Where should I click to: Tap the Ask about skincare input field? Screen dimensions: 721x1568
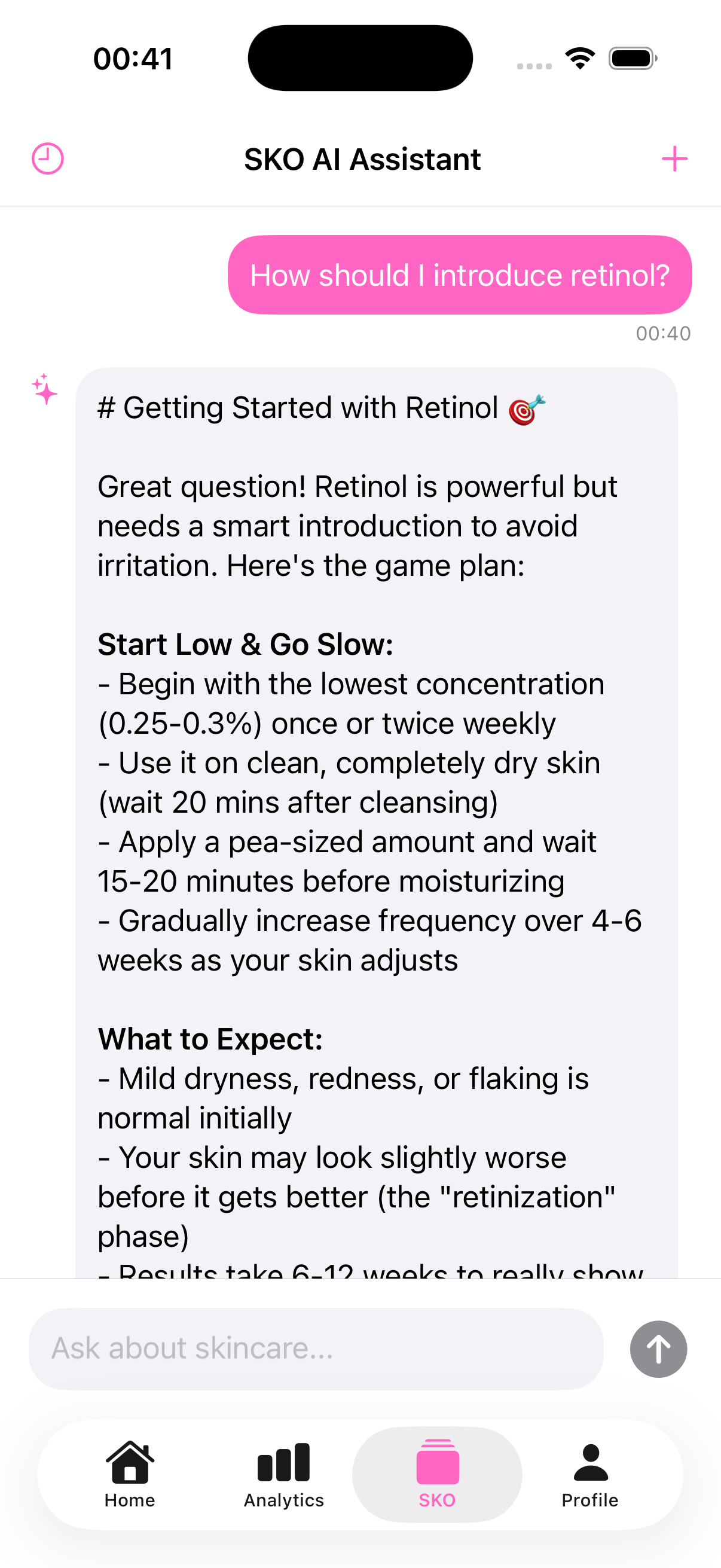point(316,1349)
